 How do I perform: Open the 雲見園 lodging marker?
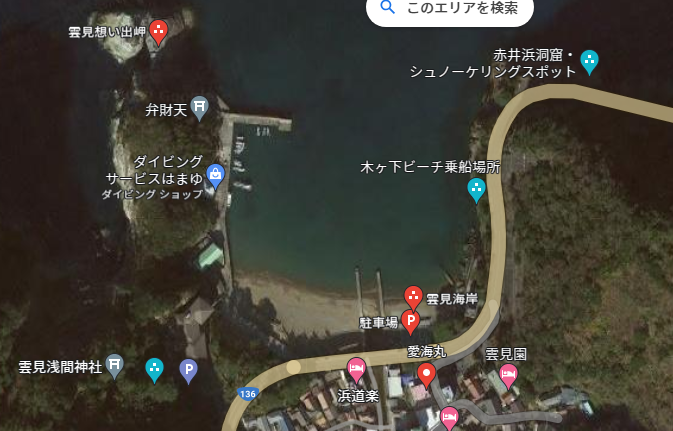tap(508, 376)
